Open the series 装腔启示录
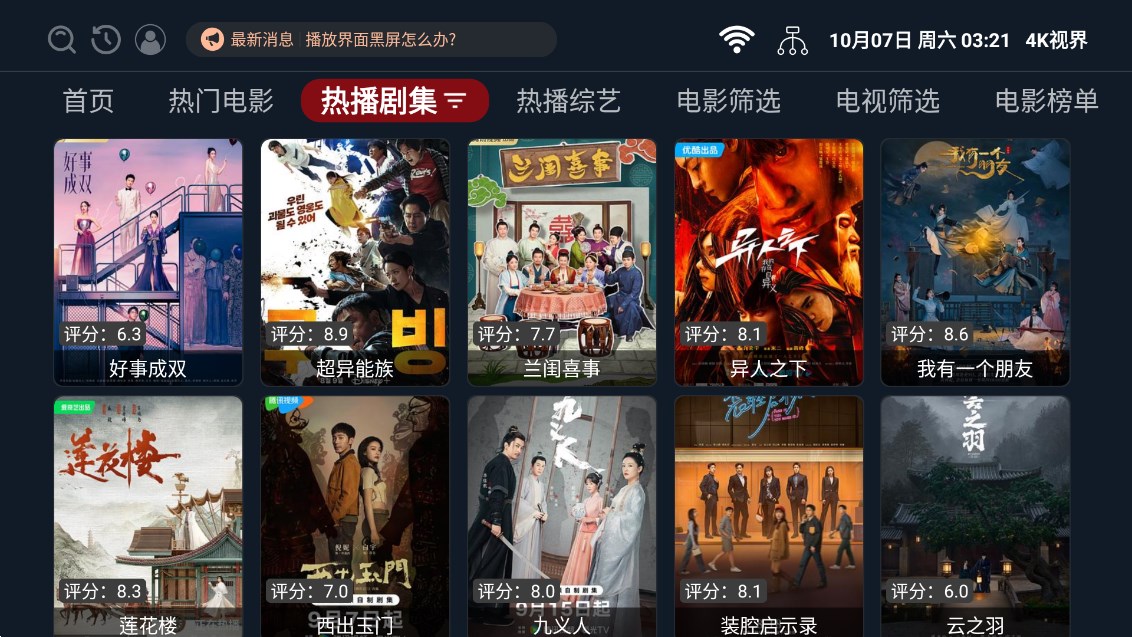 [x=769, y=516]
